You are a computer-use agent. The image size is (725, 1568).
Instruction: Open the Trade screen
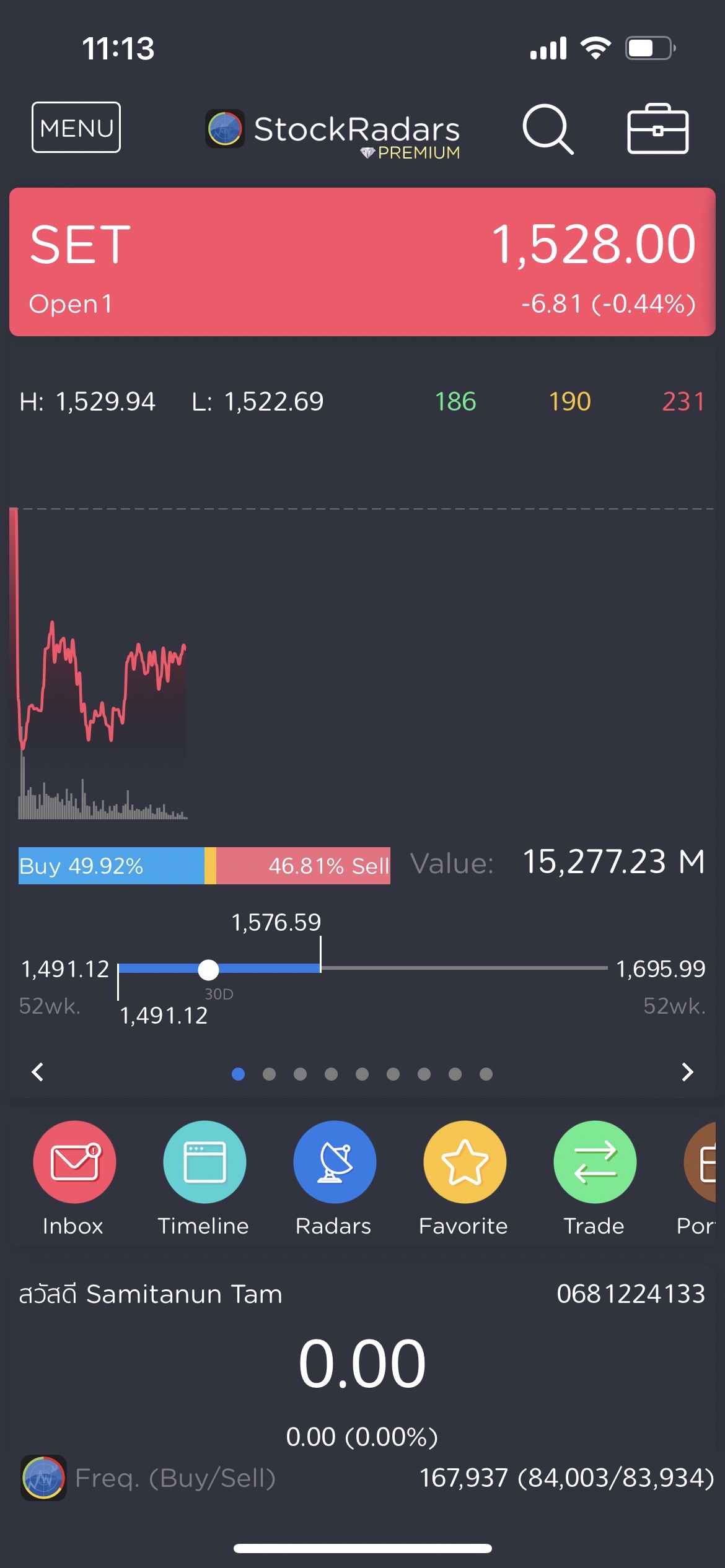593,1162
